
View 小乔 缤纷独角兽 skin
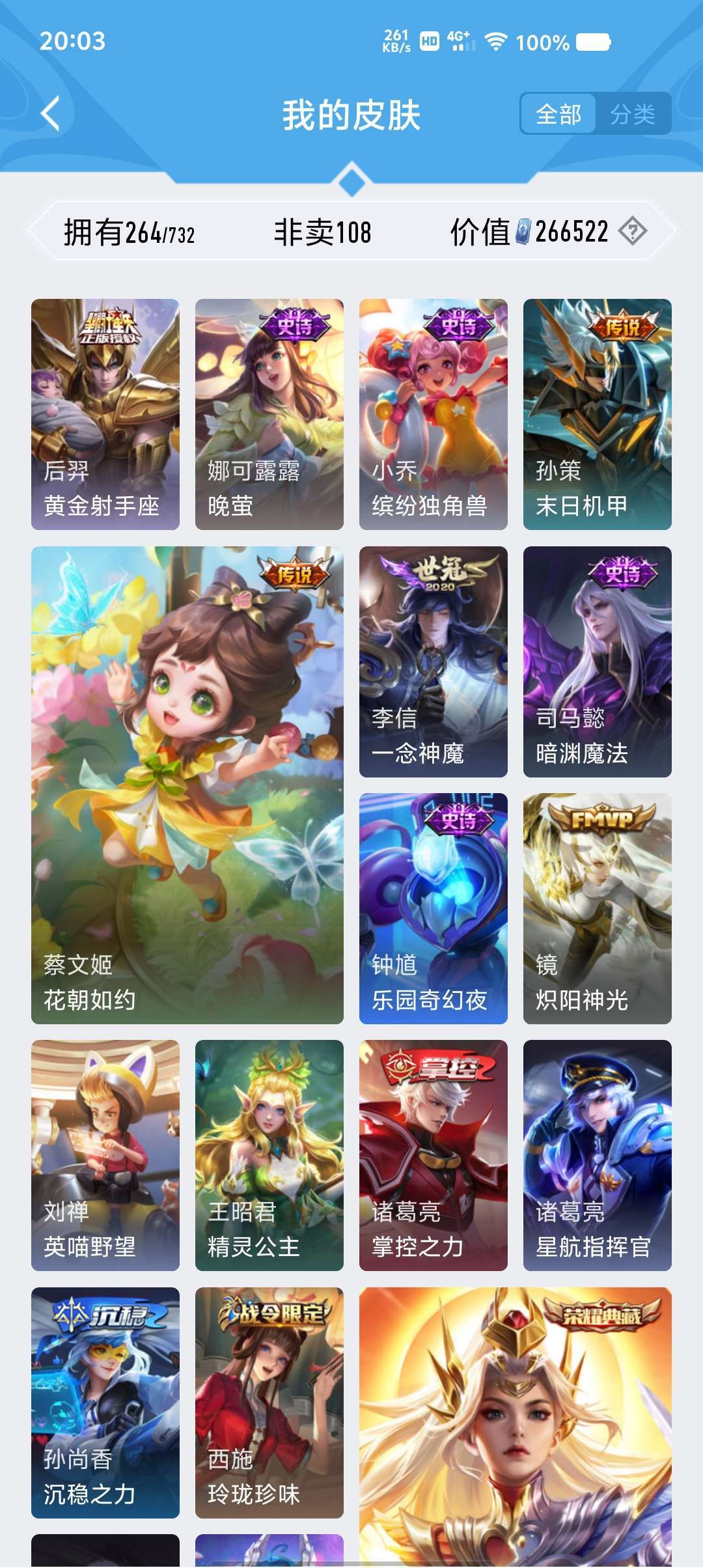pos(434,414)
